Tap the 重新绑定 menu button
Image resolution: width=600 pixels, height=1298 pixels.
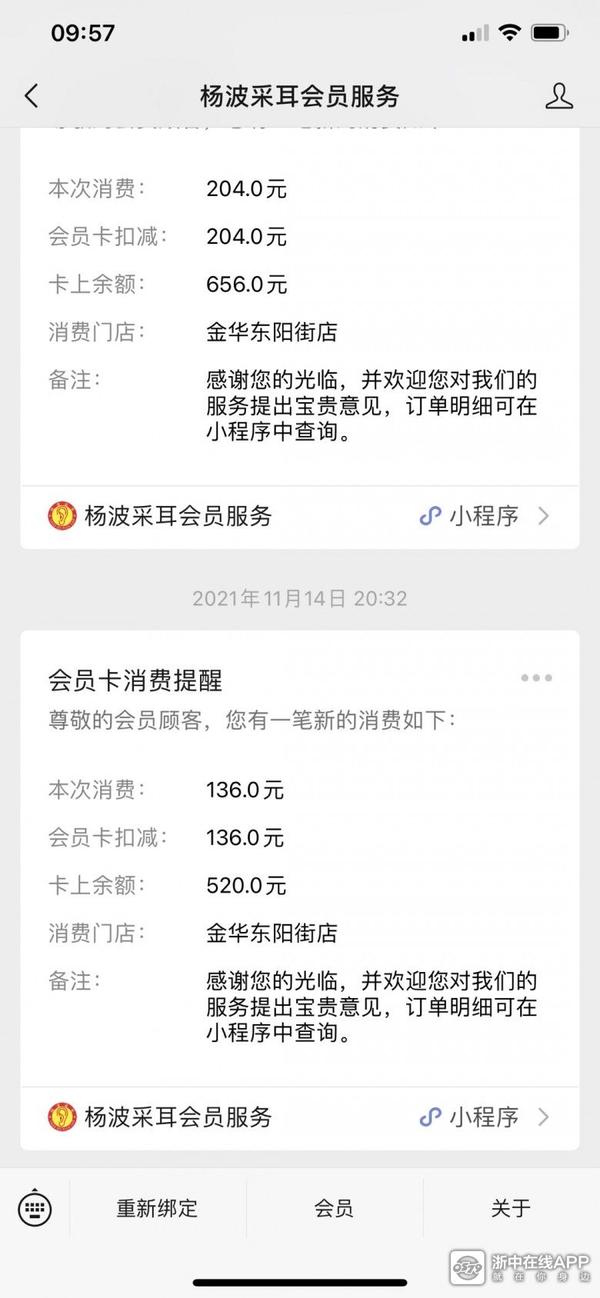click(158, 1208)
